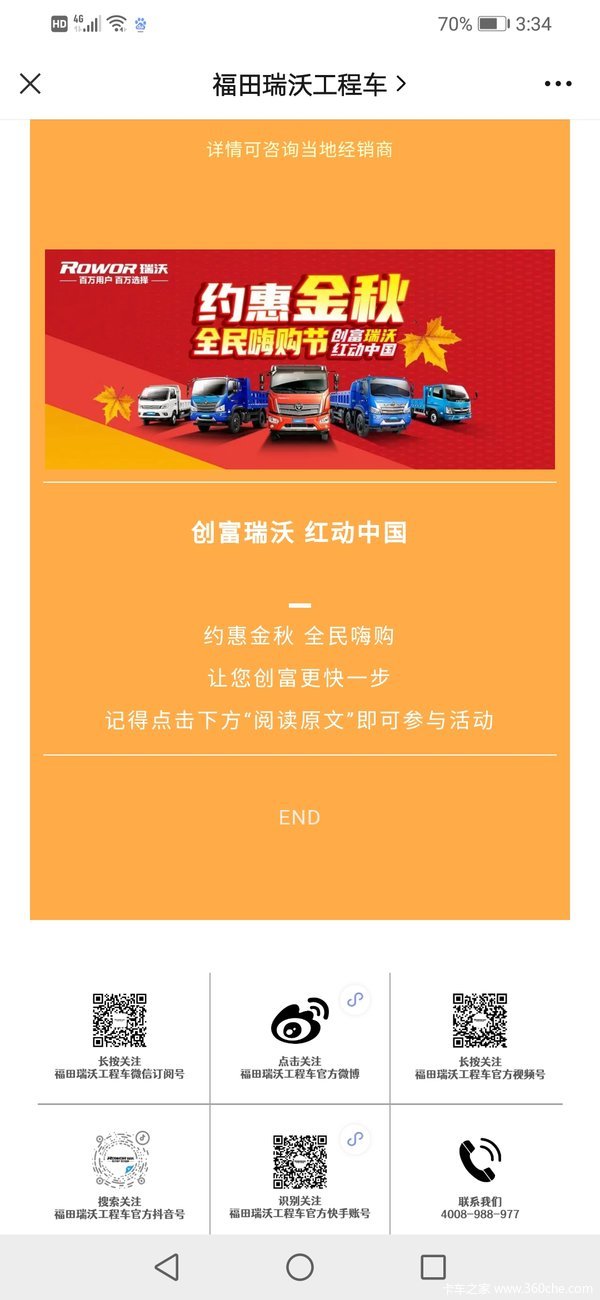The width and height of the screenshot is (600, 1300).
Task: Open the three-dot overflow menu
Action: coord(558,84)
